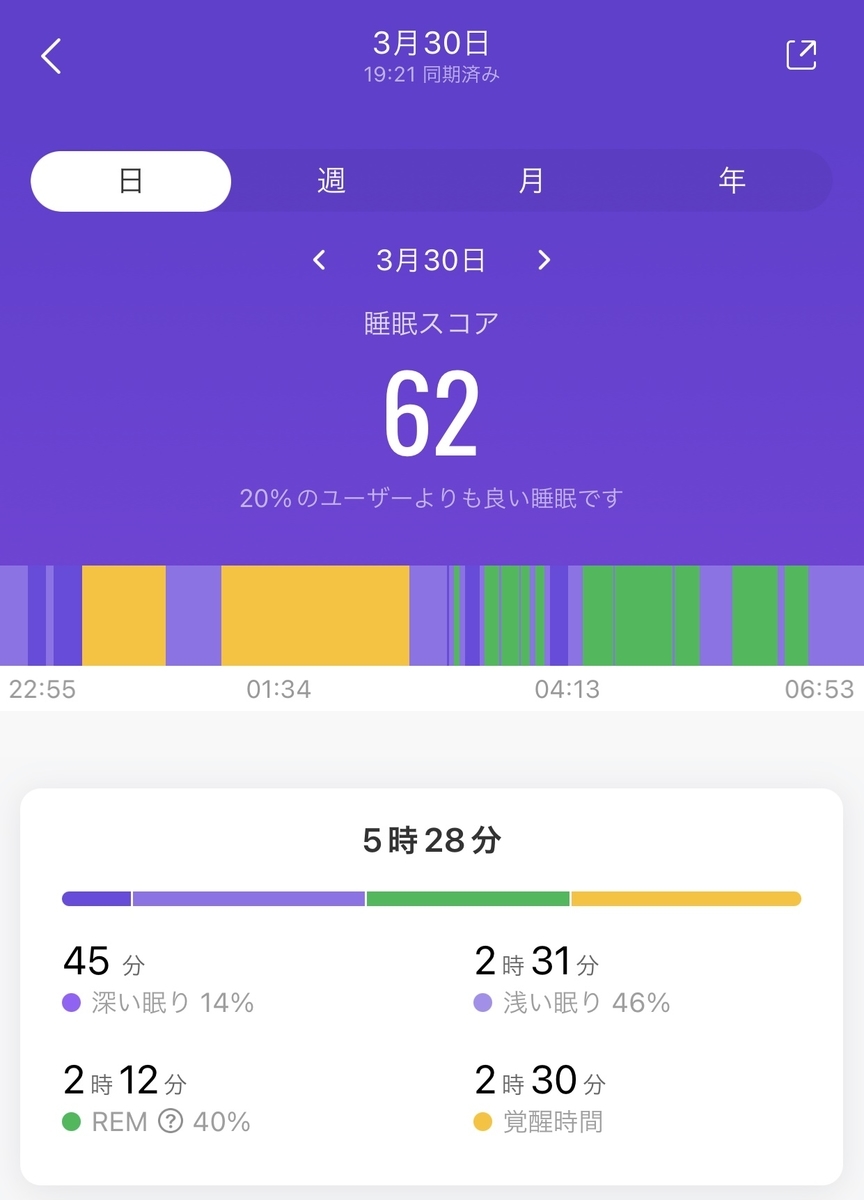The image size is (864, 1200).
Task: Switch to the 年 yearly view
Action: 732,181
